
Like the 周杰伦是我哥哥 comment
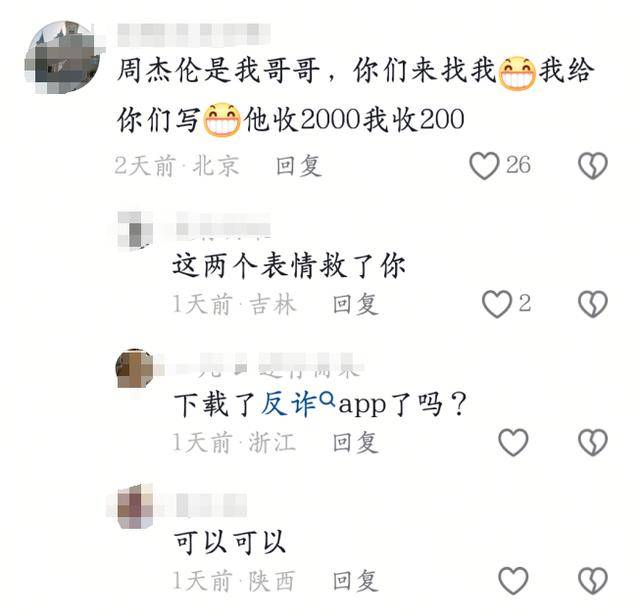coord(485,166)
